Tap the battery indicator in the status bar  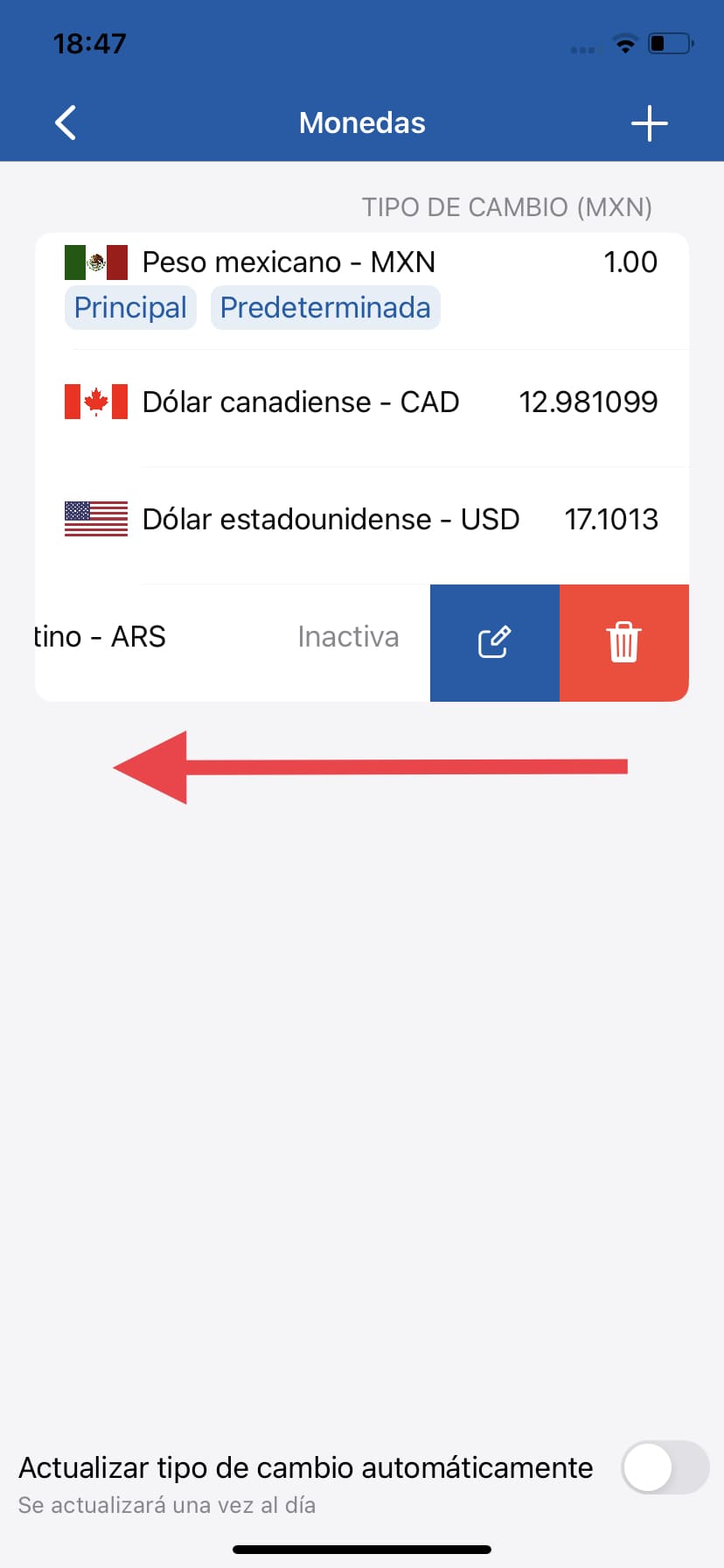pyautogui.click(x=669, y=43)
